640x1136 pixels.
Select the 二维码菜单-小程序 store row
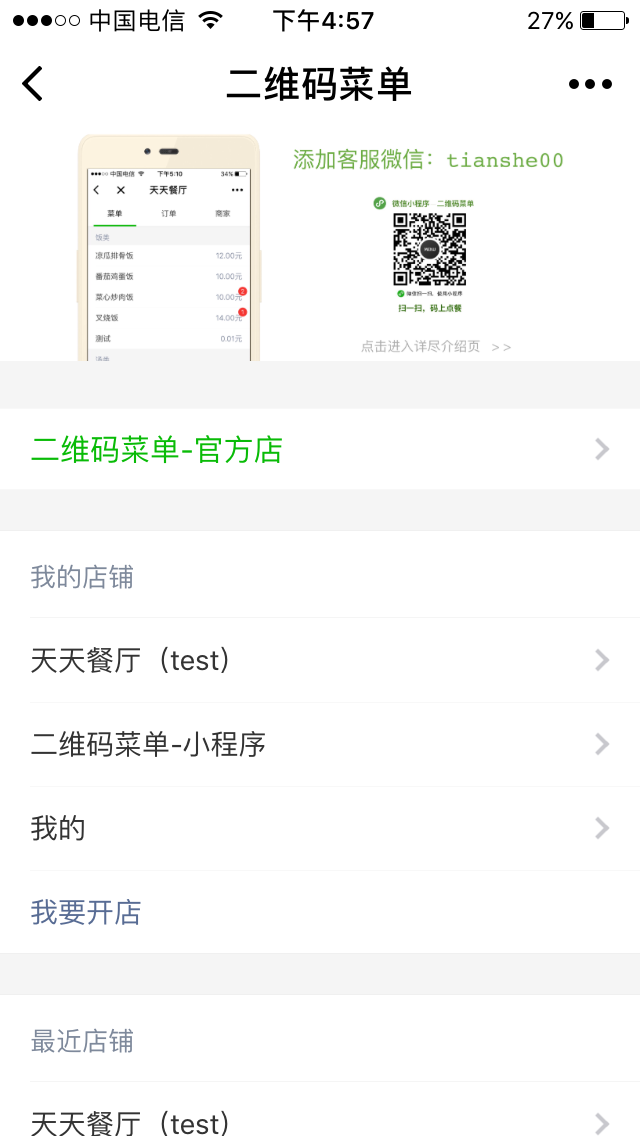pos(320,744)
